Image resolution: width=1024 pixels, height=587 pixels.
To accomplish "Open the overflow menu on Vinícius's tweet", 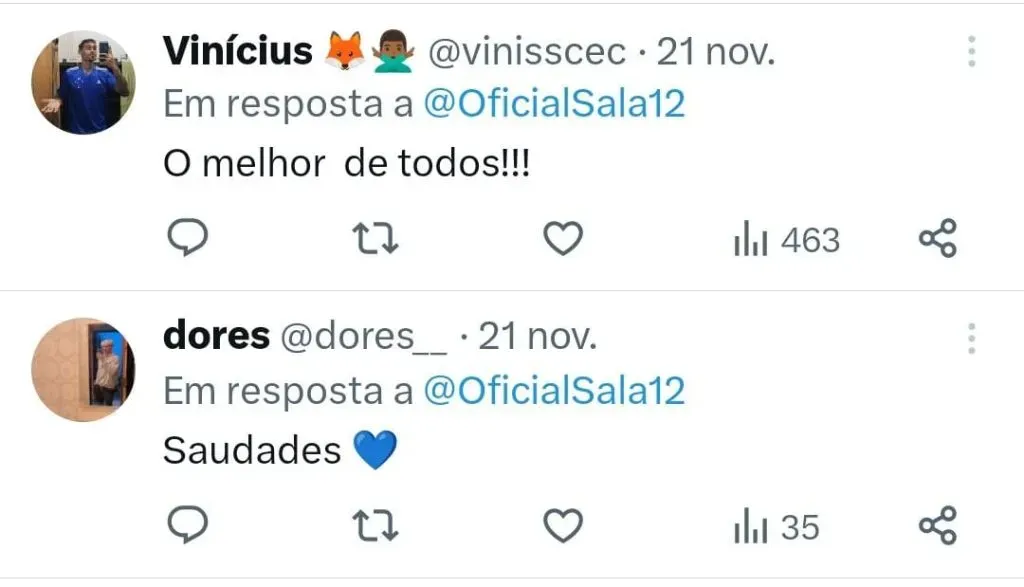I will coord(971,52).
